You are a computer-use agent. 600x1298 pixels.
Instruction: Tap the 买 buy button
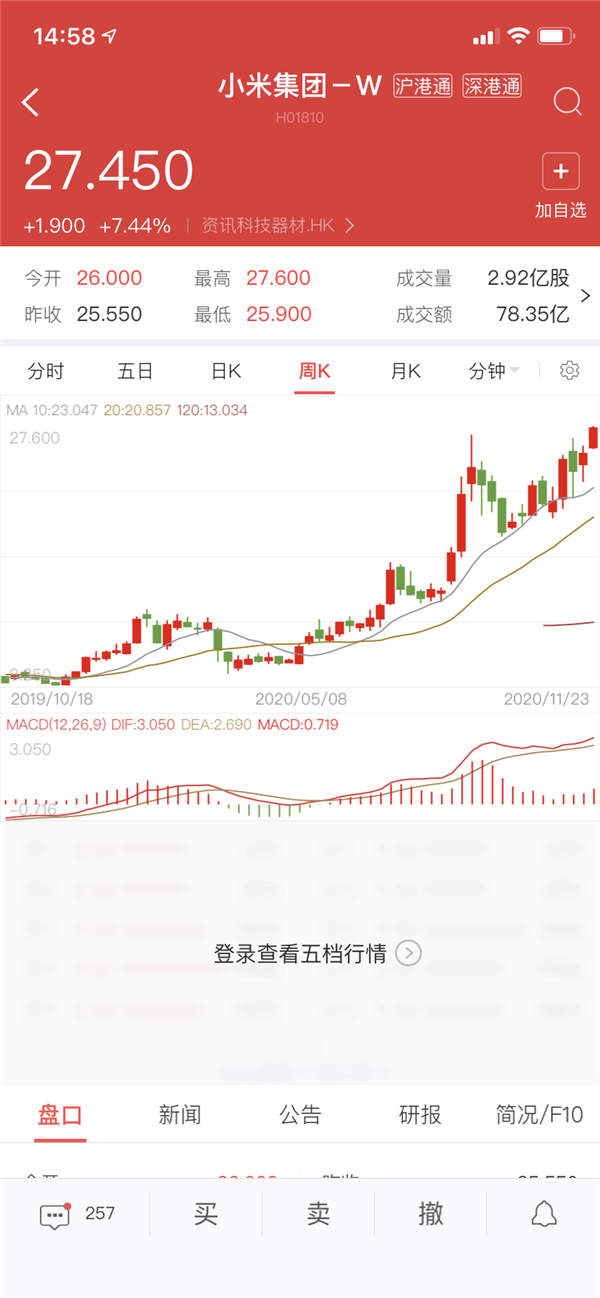206,1214
